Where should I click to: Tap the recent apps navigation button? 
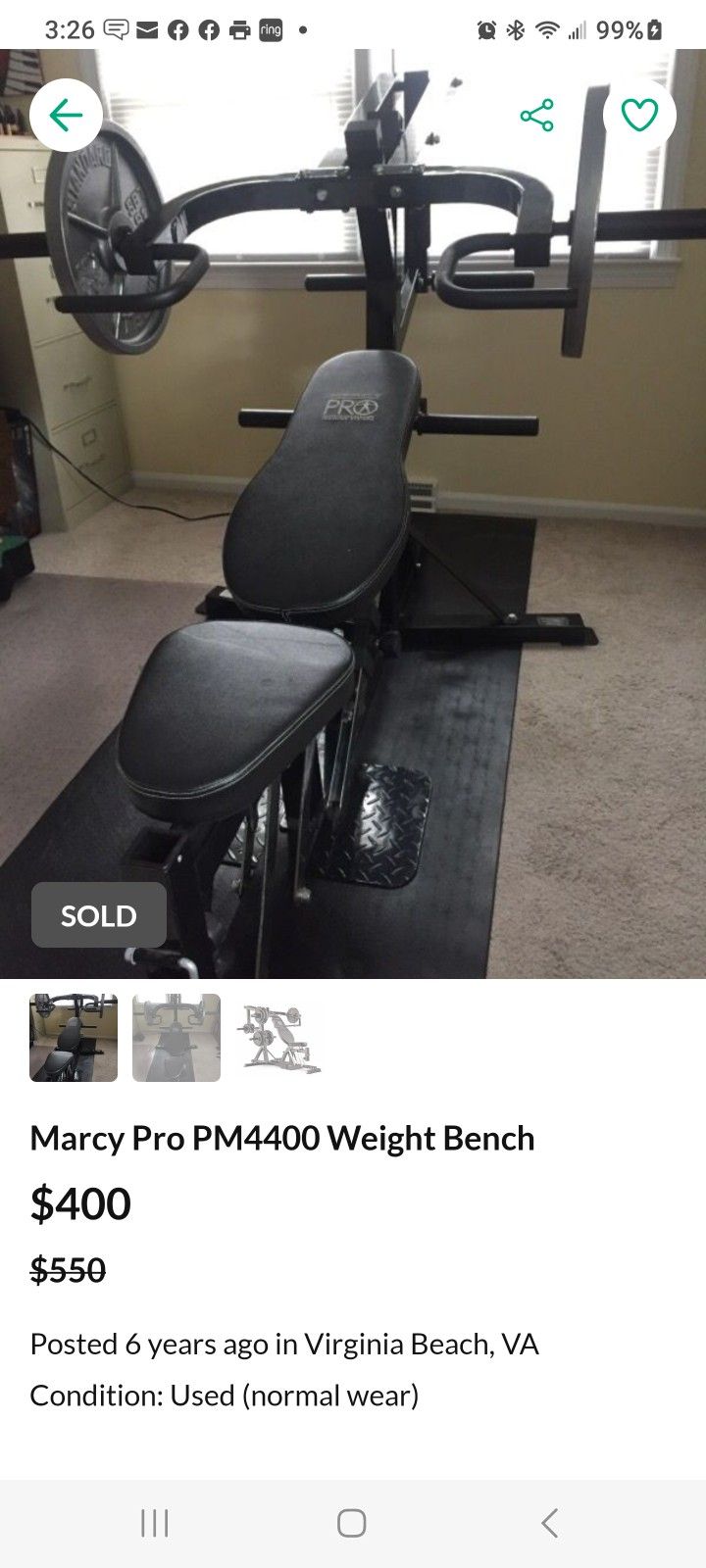(x=156, y=1525)
